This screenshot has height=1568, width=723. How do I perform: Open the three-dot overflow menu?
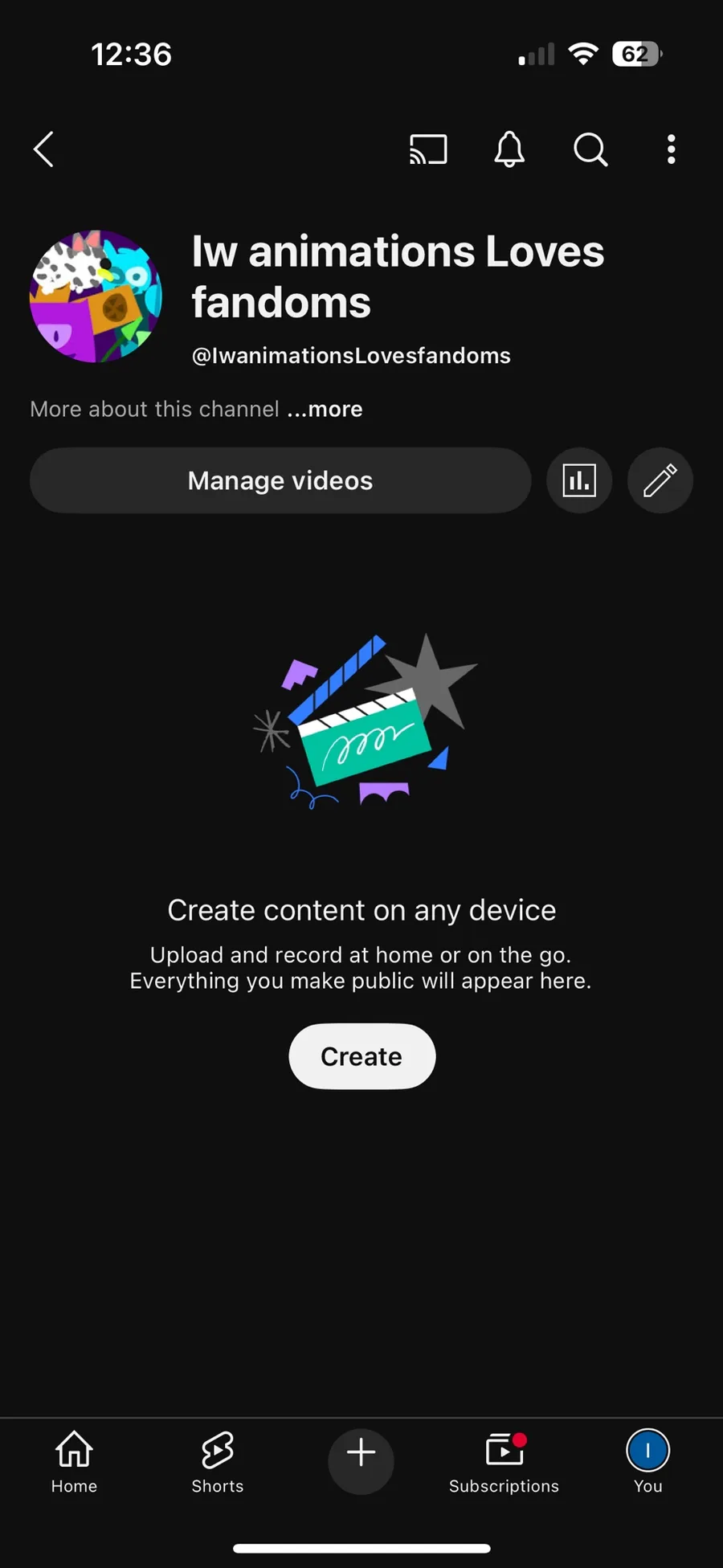(x=672, y=149)
